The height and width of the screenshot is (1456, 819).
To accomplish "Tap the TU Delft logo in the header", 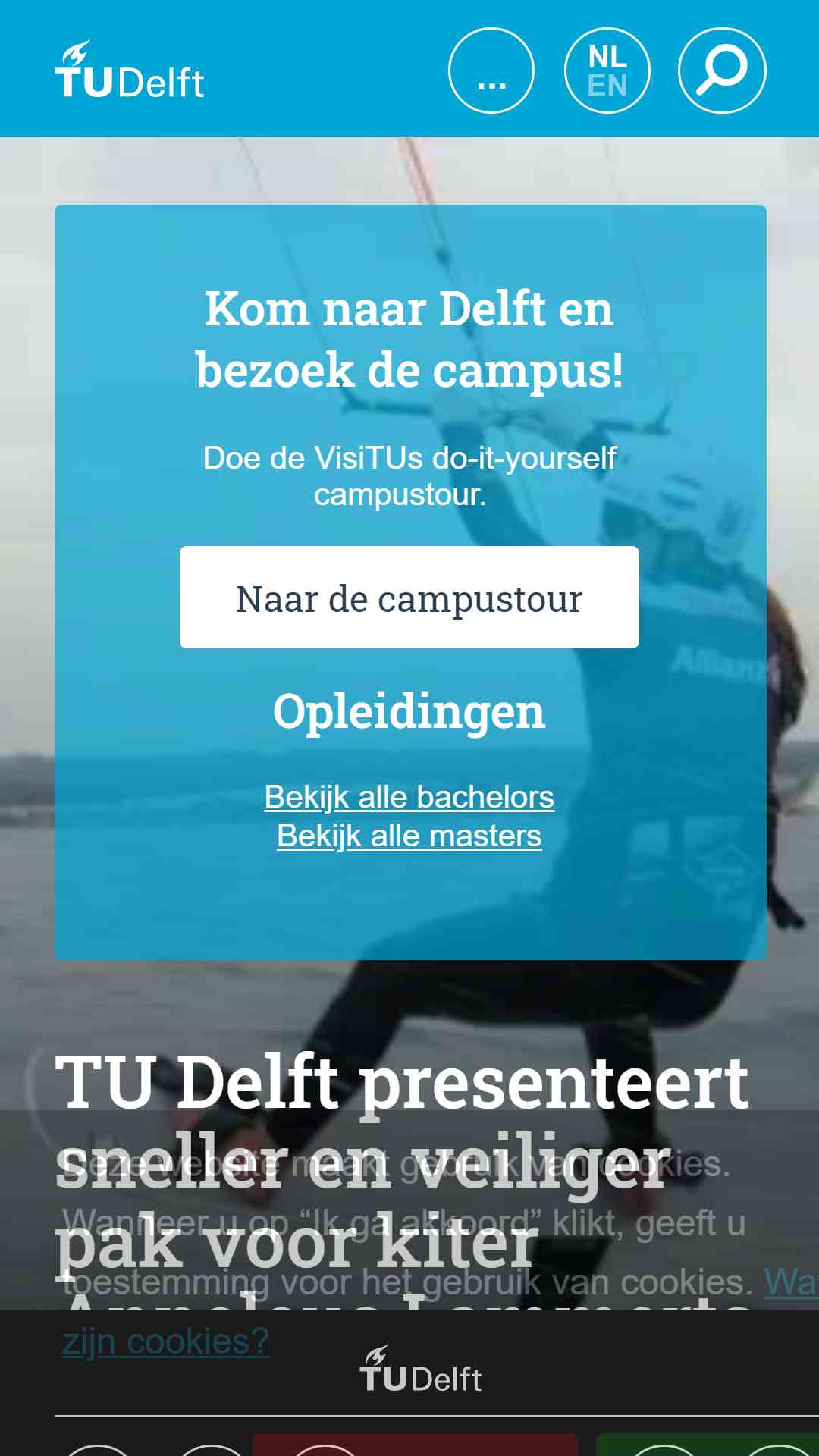I will point(130,72).
